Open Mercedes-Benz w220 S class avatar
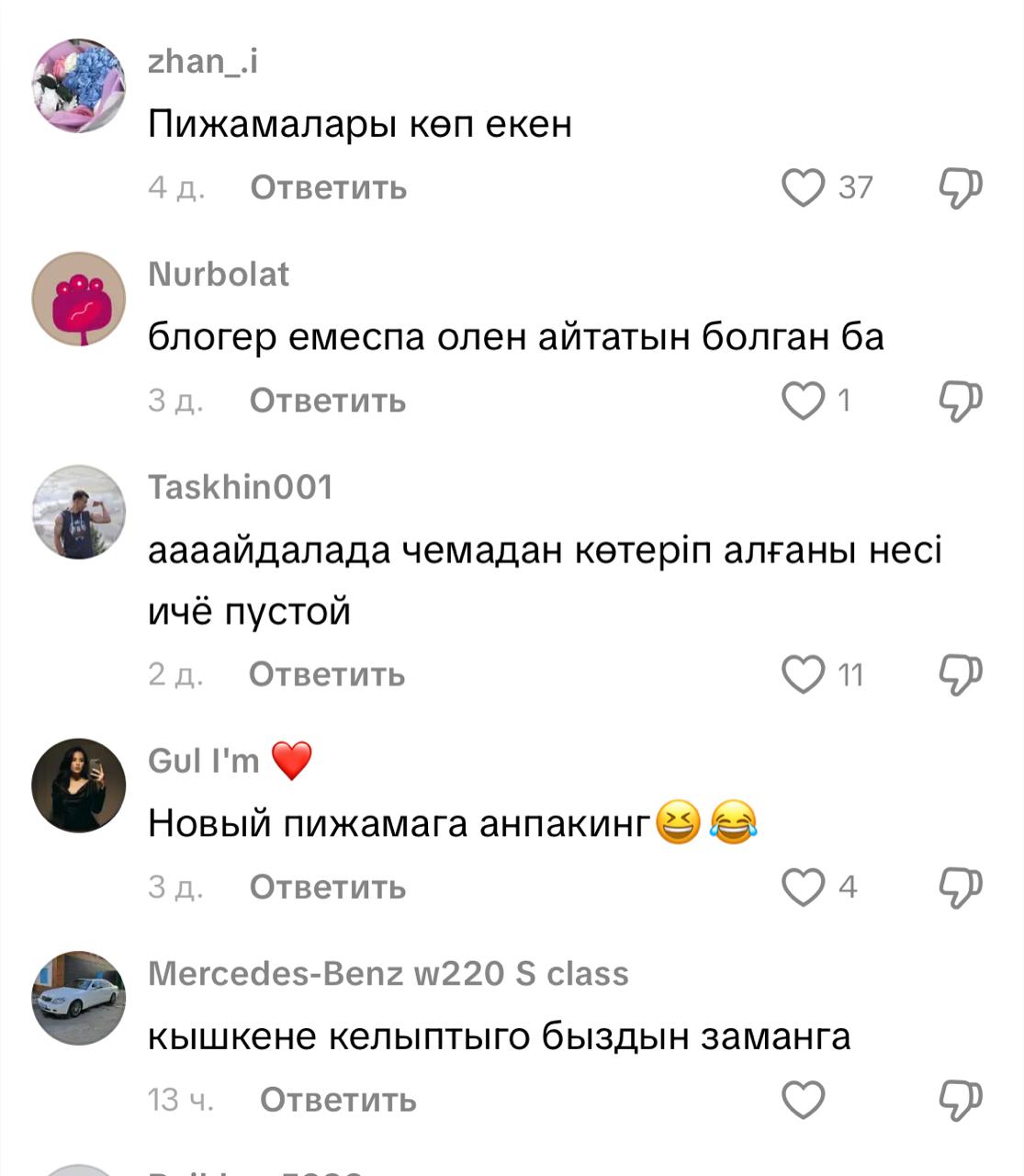Screen dimensions: 1024x1176 (x=79, y=998)
